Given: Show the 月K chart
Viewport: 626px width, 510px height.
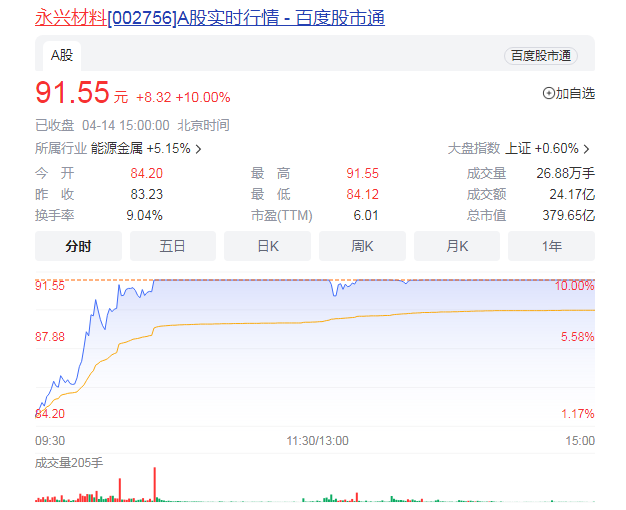Looking at the screenshot, I should click(457, 246).
